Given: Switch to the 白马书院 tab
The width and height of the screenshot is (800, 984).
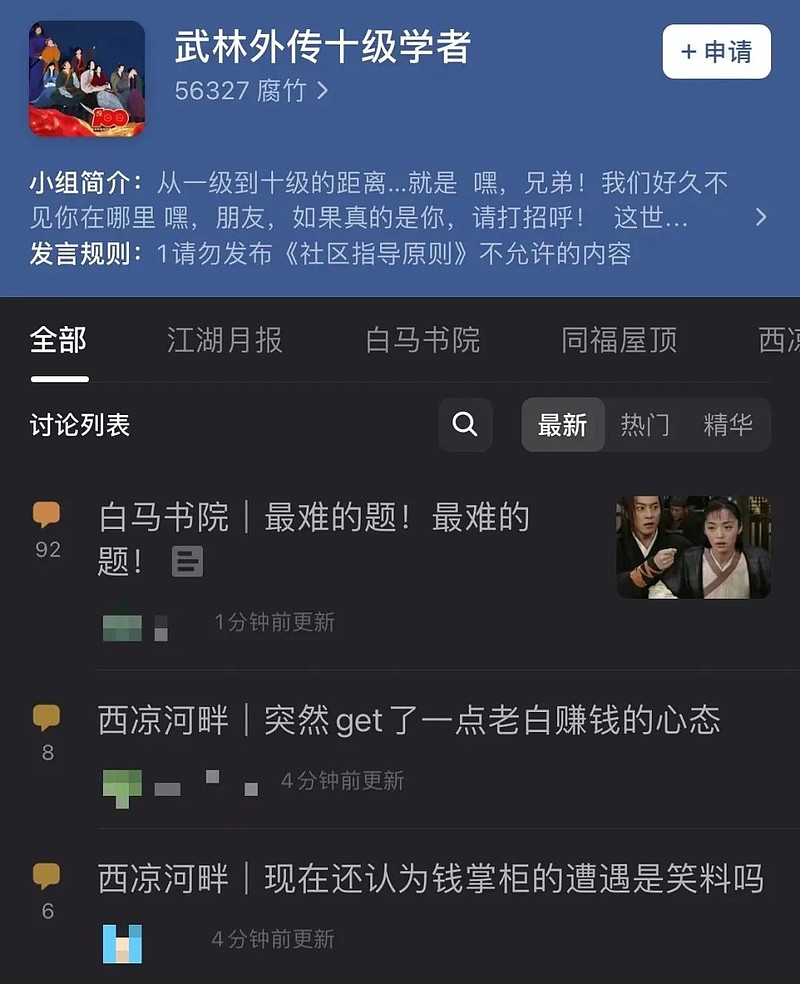Looking at the screenshot, I should tap(422, 340).
